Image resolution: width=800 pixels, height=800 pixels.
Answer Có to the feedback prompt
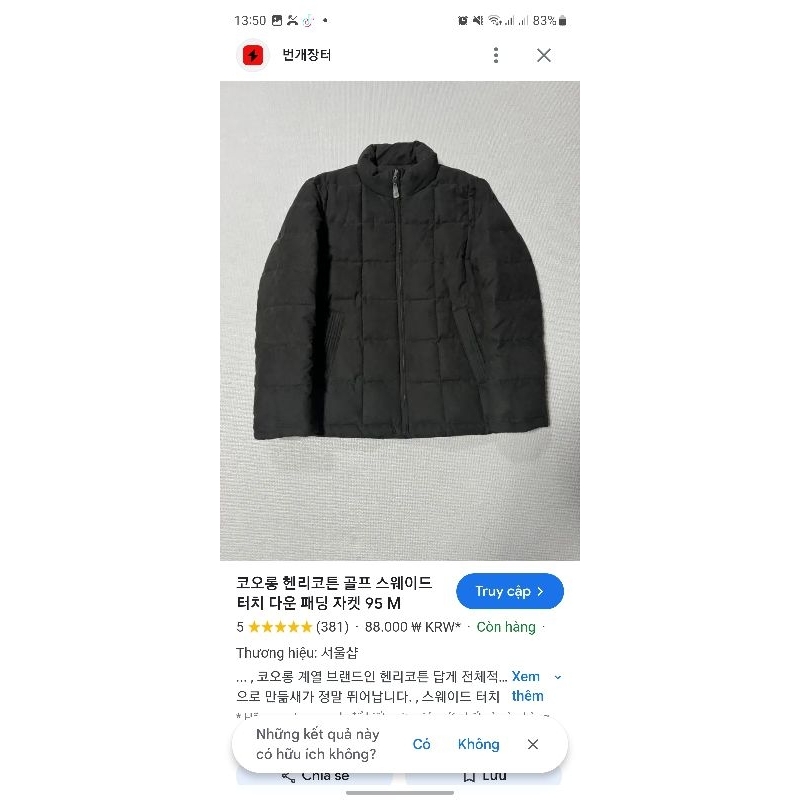pyautogui.click(x=421, y=744)
